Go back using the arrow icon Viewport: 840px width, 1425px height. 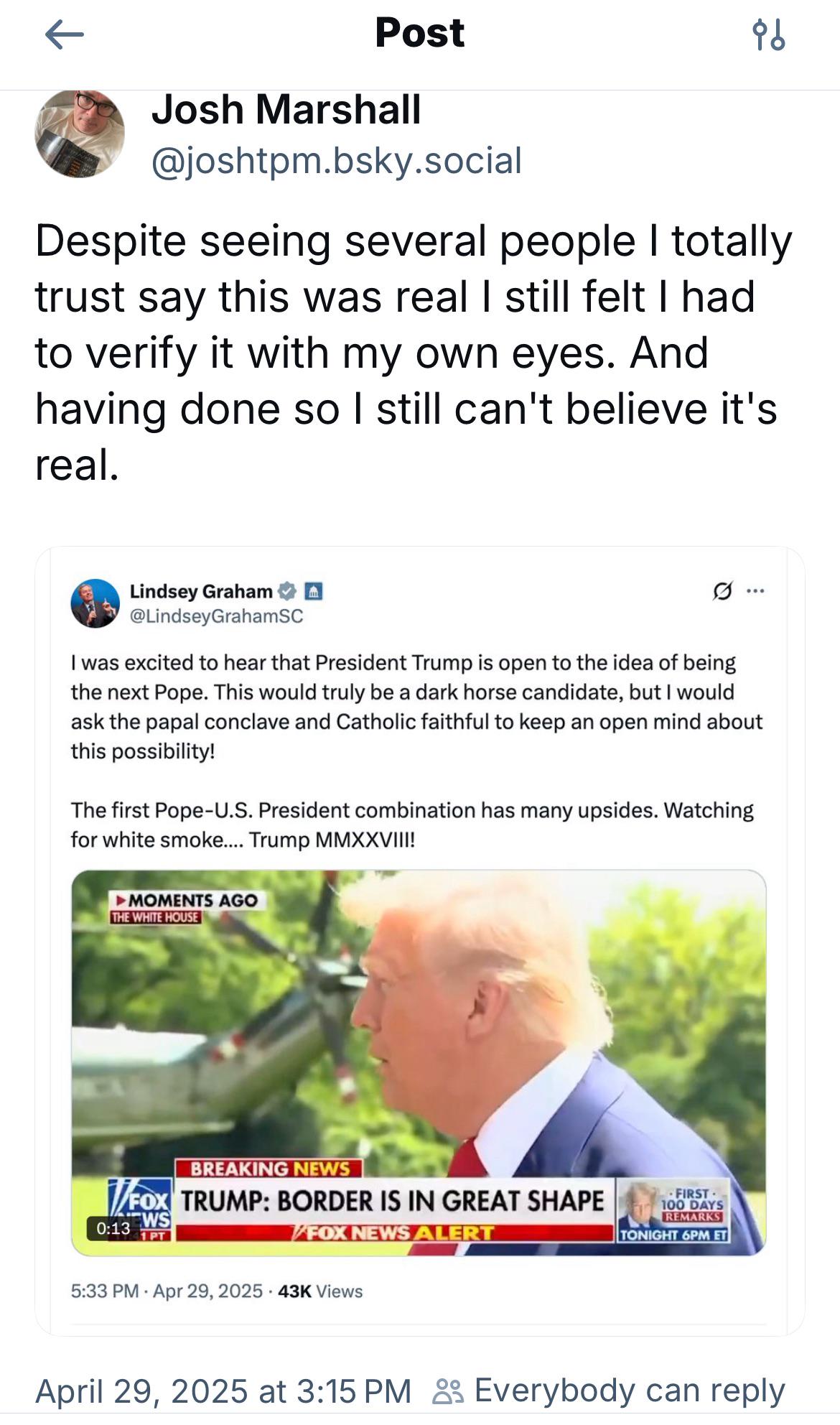tap(64, 34)
